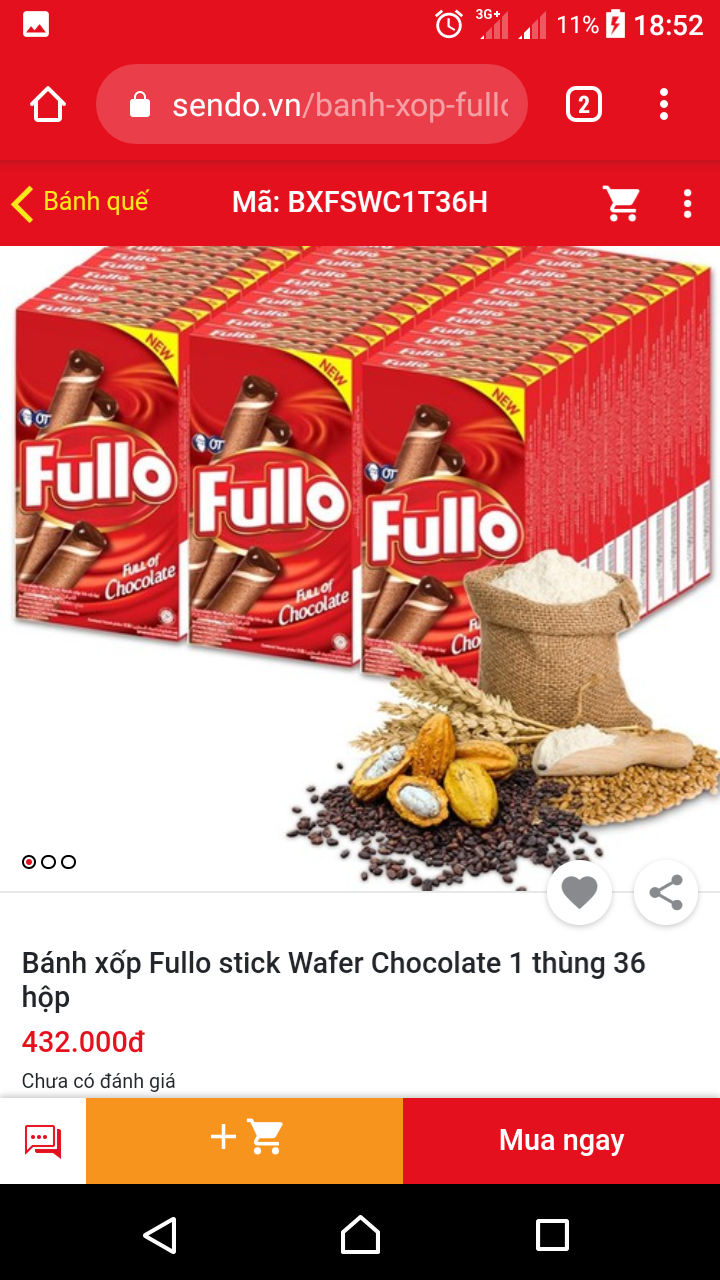The height and width of the screenshot is (1280, 720).
Task: Tap Mua ngay to buy now
Action: click(561, 1141)
